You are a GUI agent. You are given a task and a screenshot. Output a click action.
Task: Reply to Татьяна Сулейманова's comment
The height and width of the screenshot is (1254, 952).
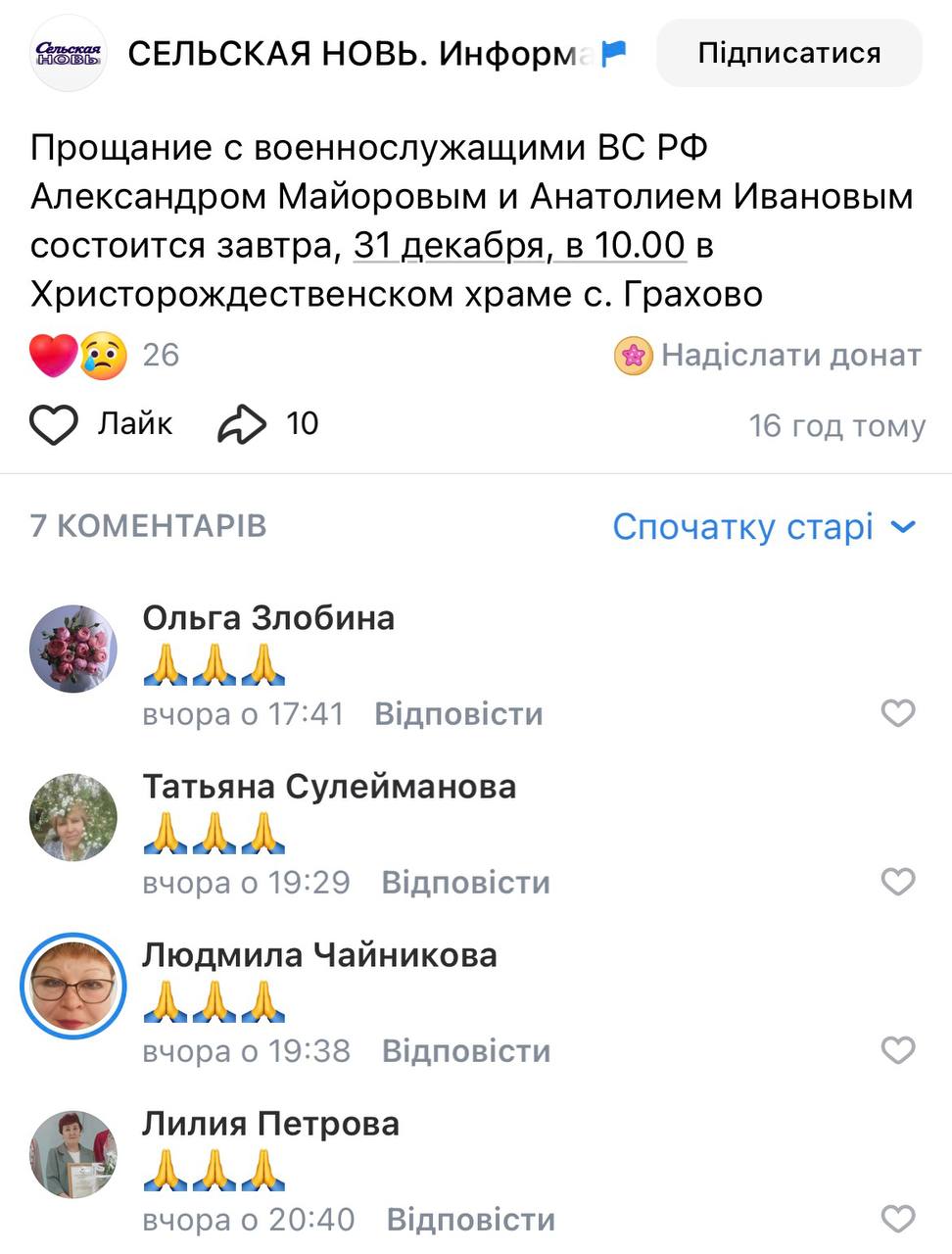465,883
